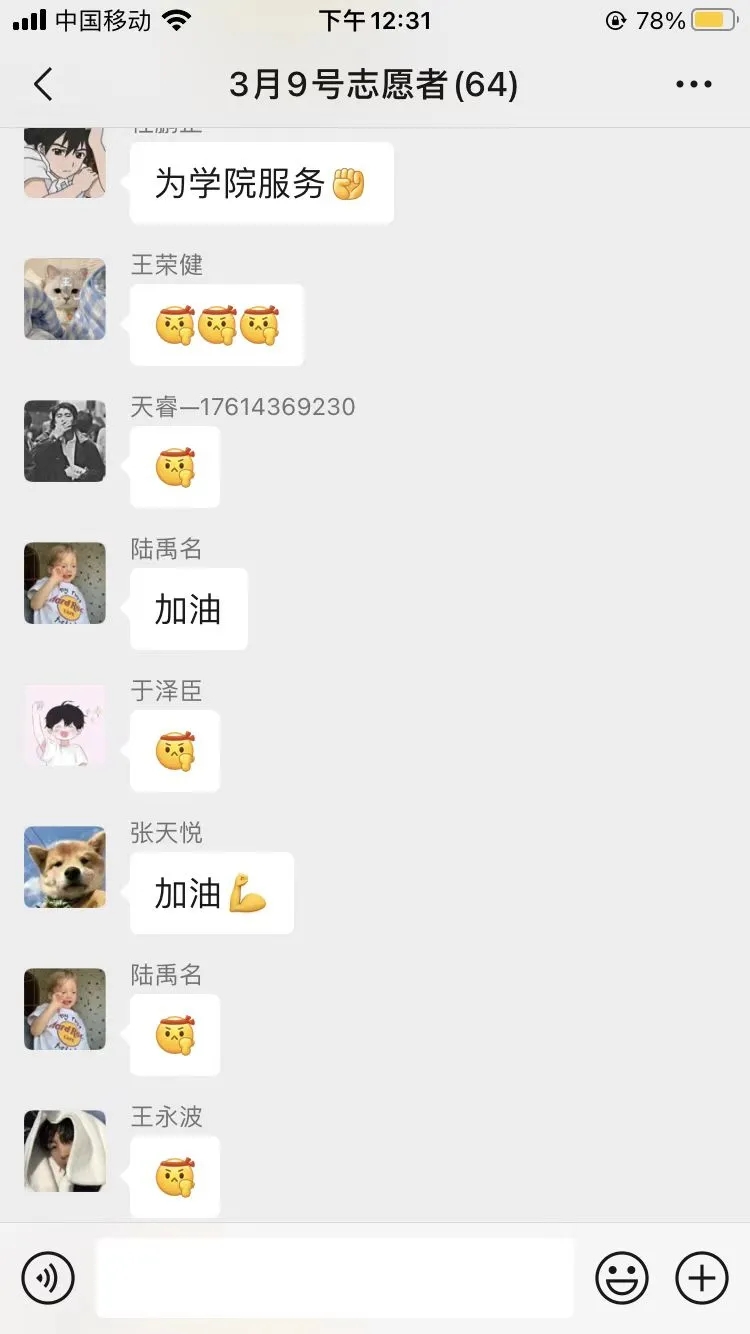
Task: Open 天睿—17614369230's avatar
Action: click(65, 441)
